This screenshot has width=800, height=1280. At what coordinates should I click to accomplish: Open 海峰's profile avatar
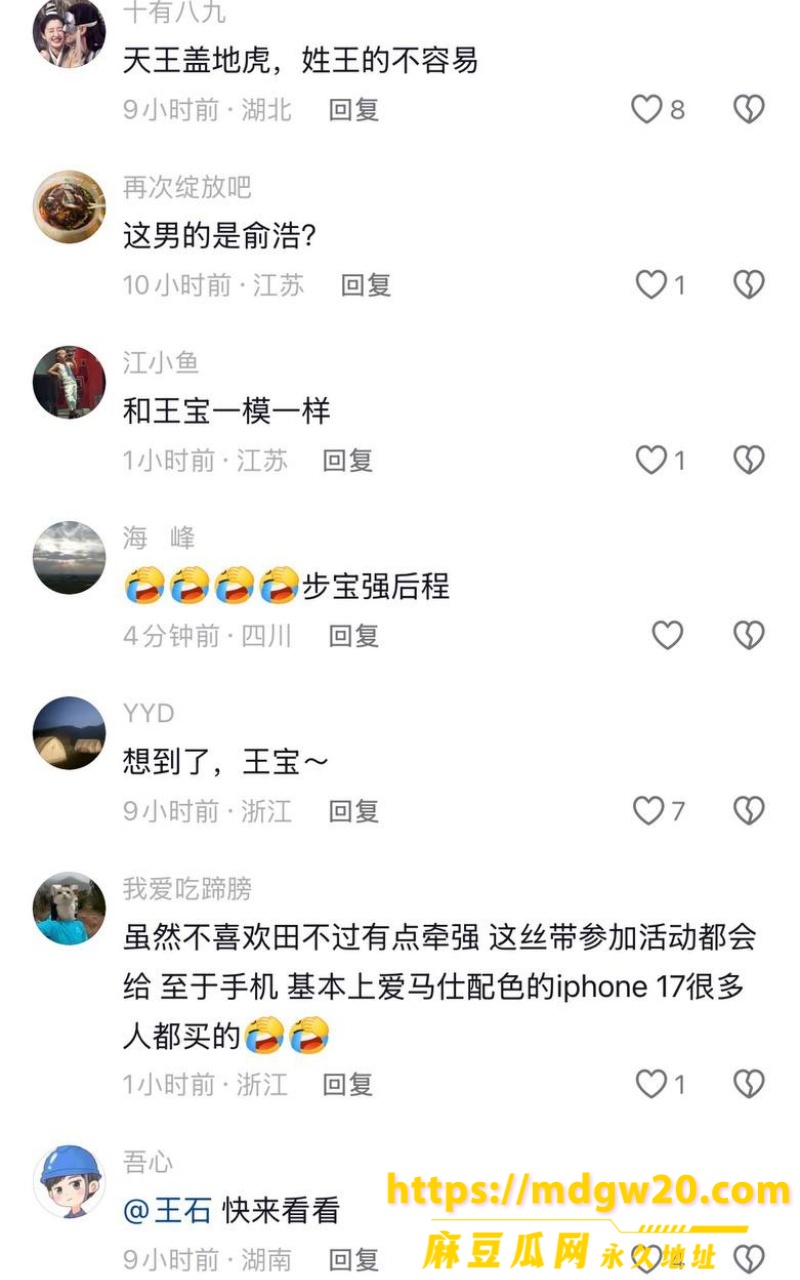69,558
